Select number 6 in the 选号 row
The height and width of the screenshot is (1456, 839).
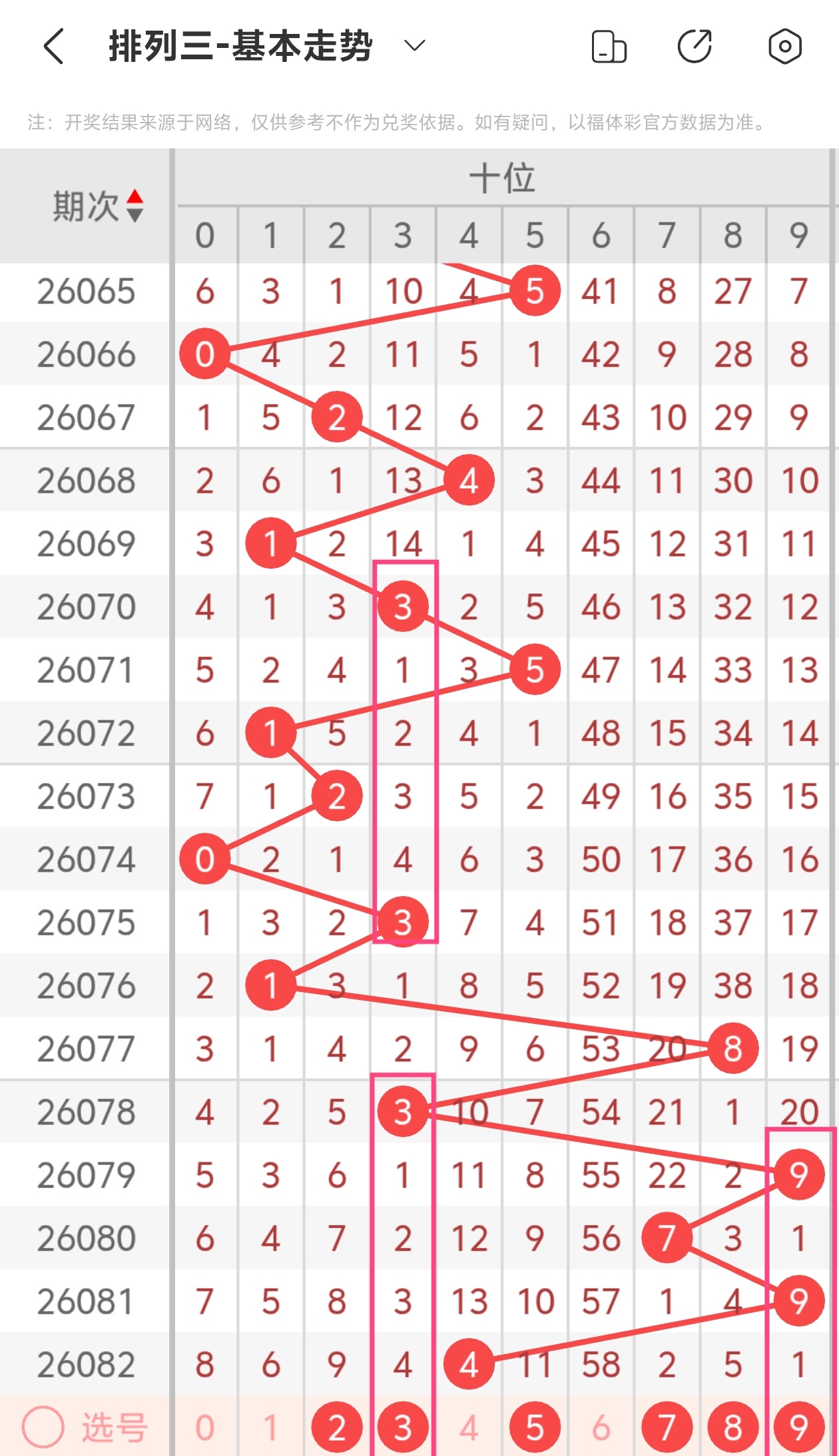[x=601, y=1427]
